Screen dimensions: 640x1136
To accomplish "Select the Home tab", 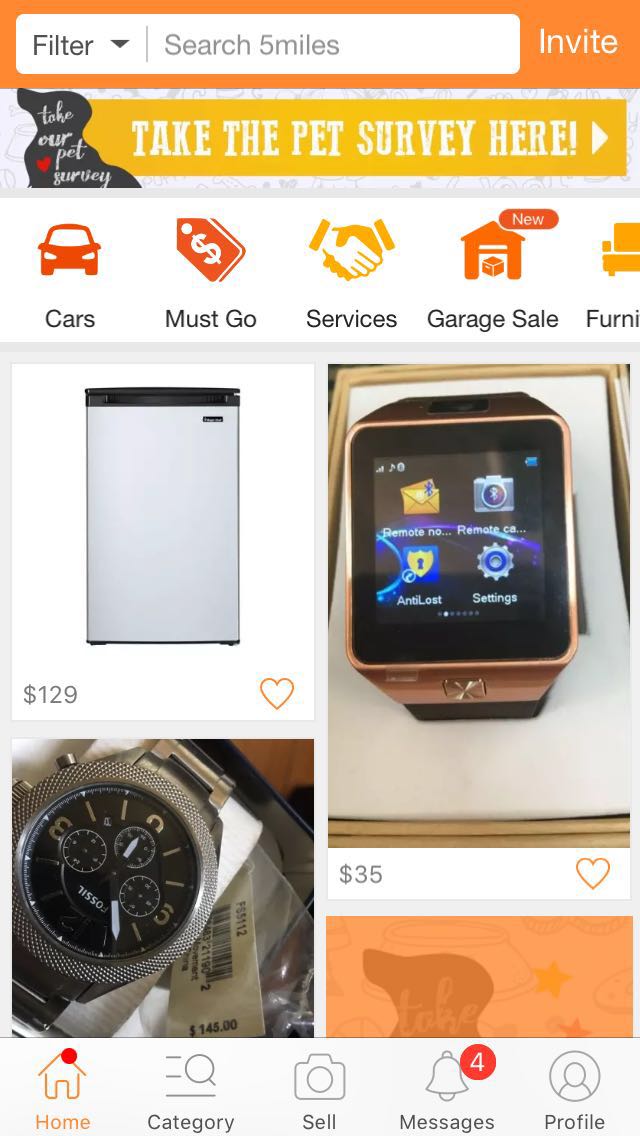I will (62, 1091).
